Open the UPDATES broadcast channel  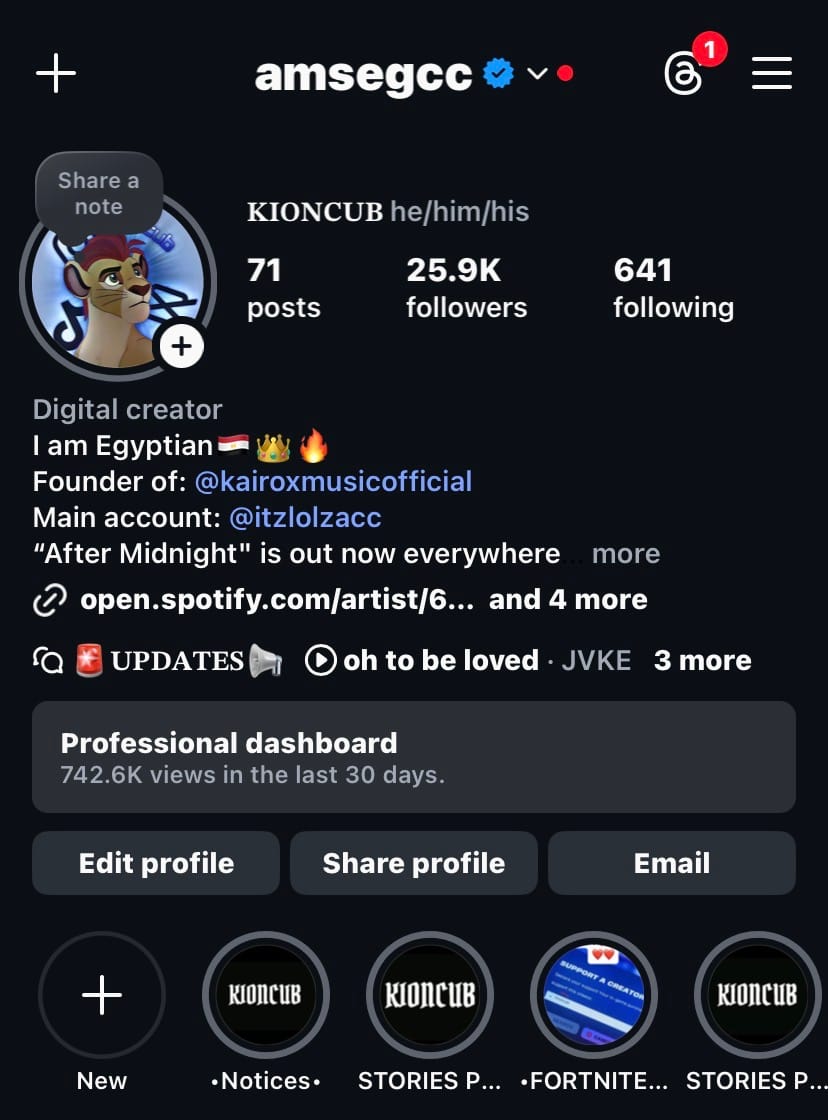(x=159, y=661)
